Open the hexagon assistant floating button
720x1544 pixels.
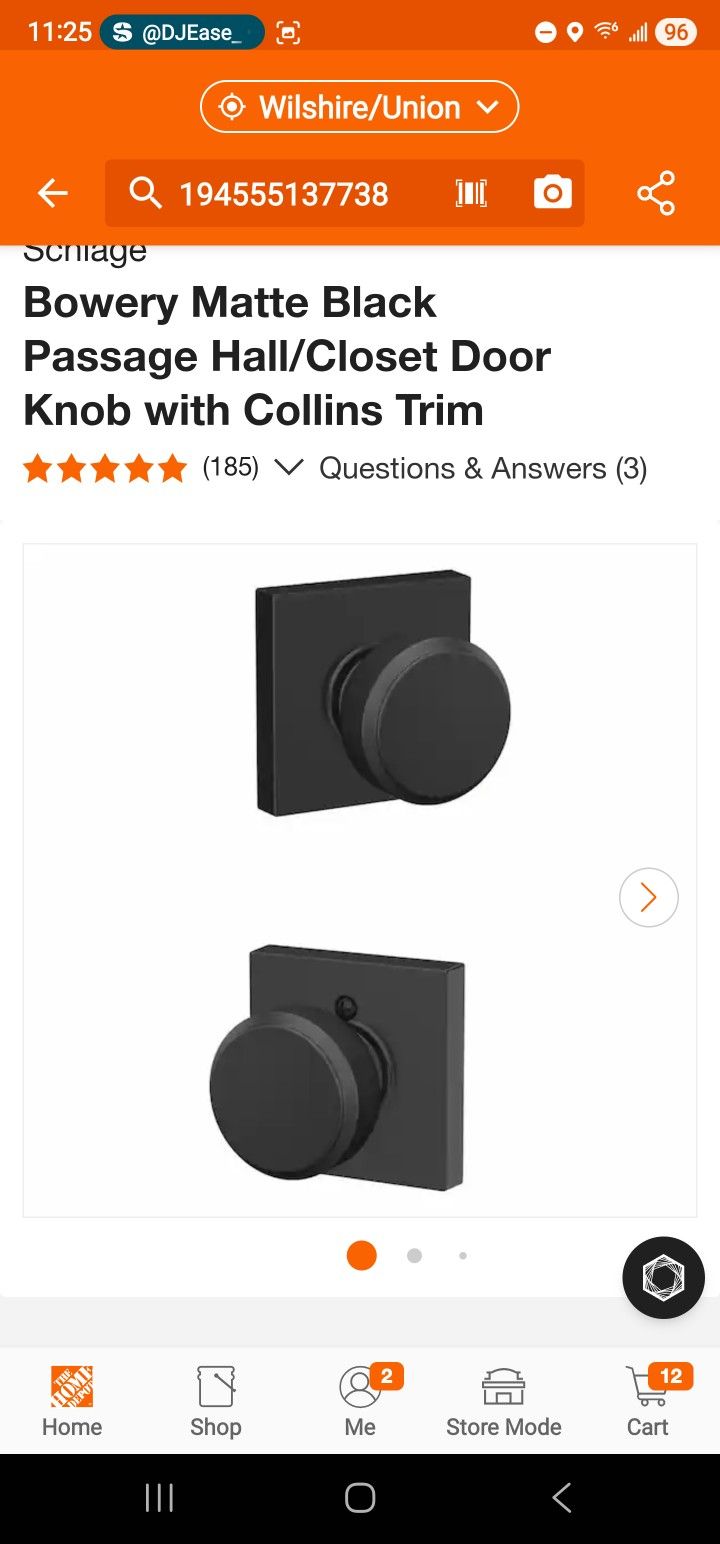(x=663, y=1277)
